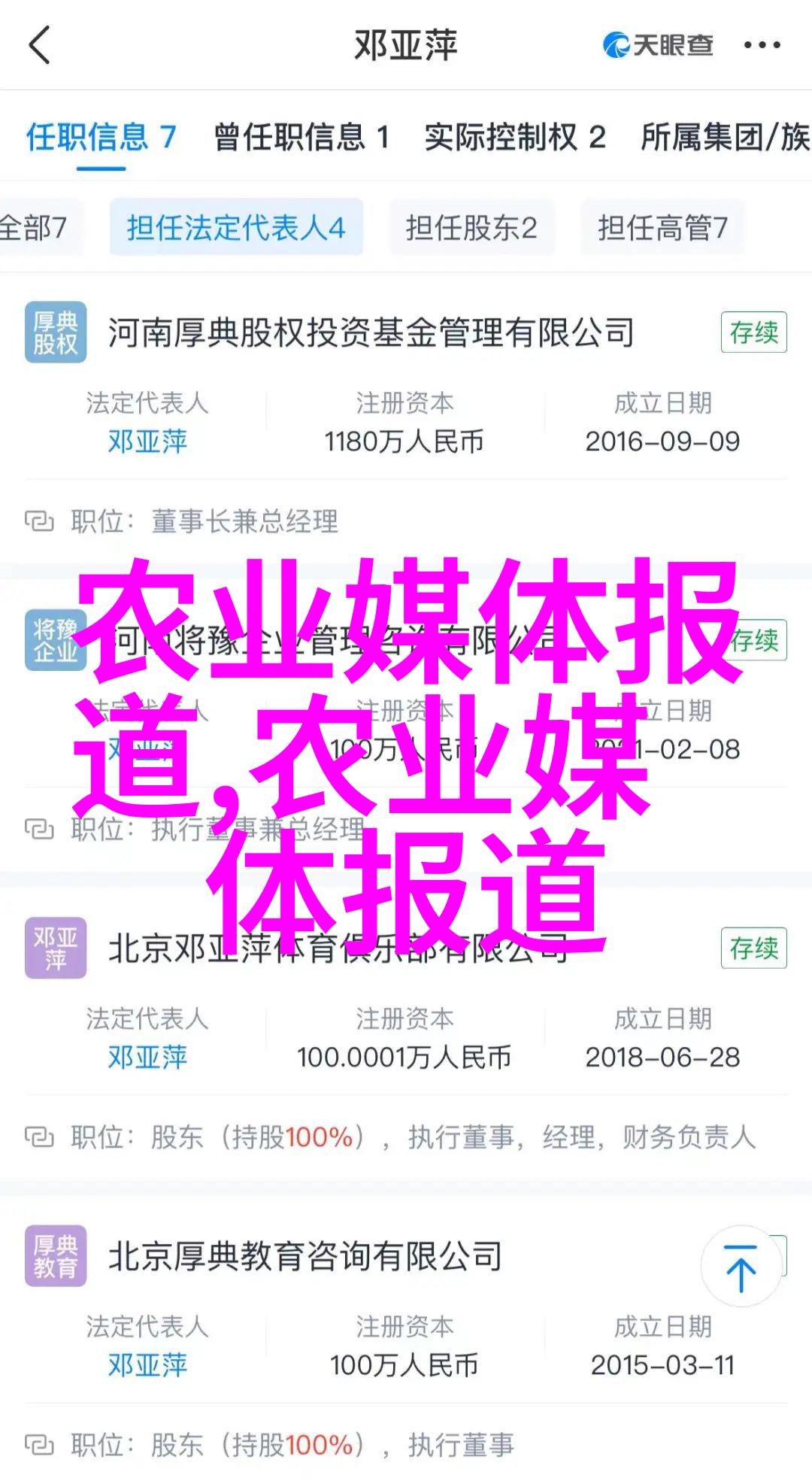Open 北京邓亚萍体育俱乐部有限公司 company card

(x=338, y=948)
